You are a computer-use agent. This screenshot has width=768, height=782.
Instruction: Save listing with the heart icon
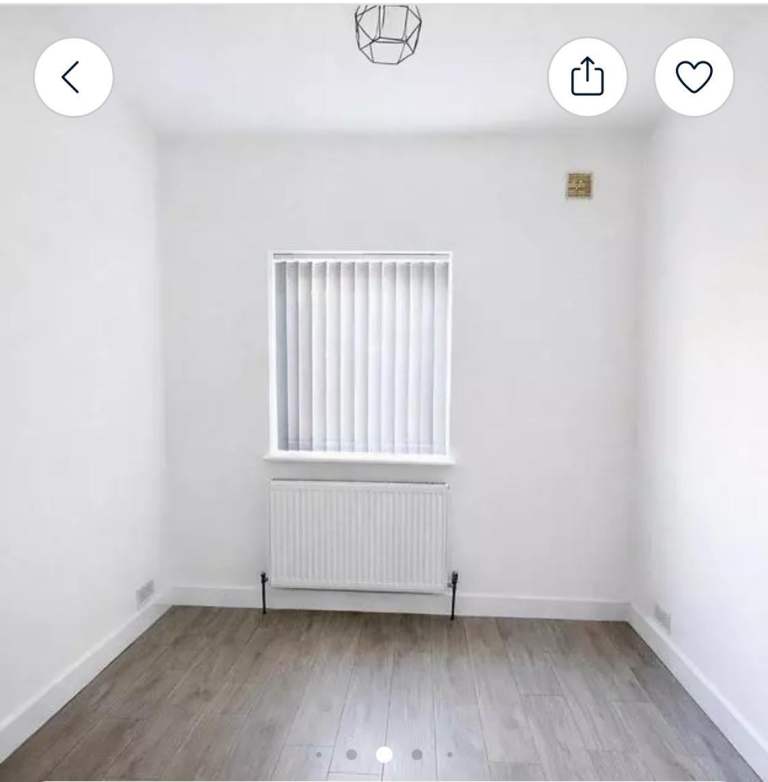tap(694, 77)
